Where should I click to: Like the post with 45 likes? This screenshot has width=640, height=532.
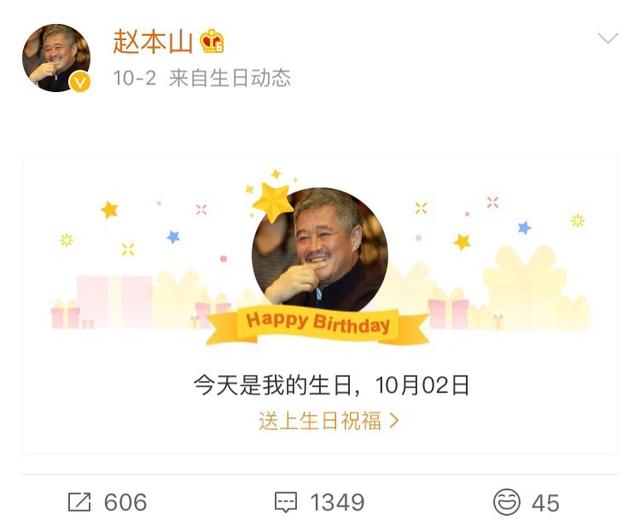pos(526,502)
